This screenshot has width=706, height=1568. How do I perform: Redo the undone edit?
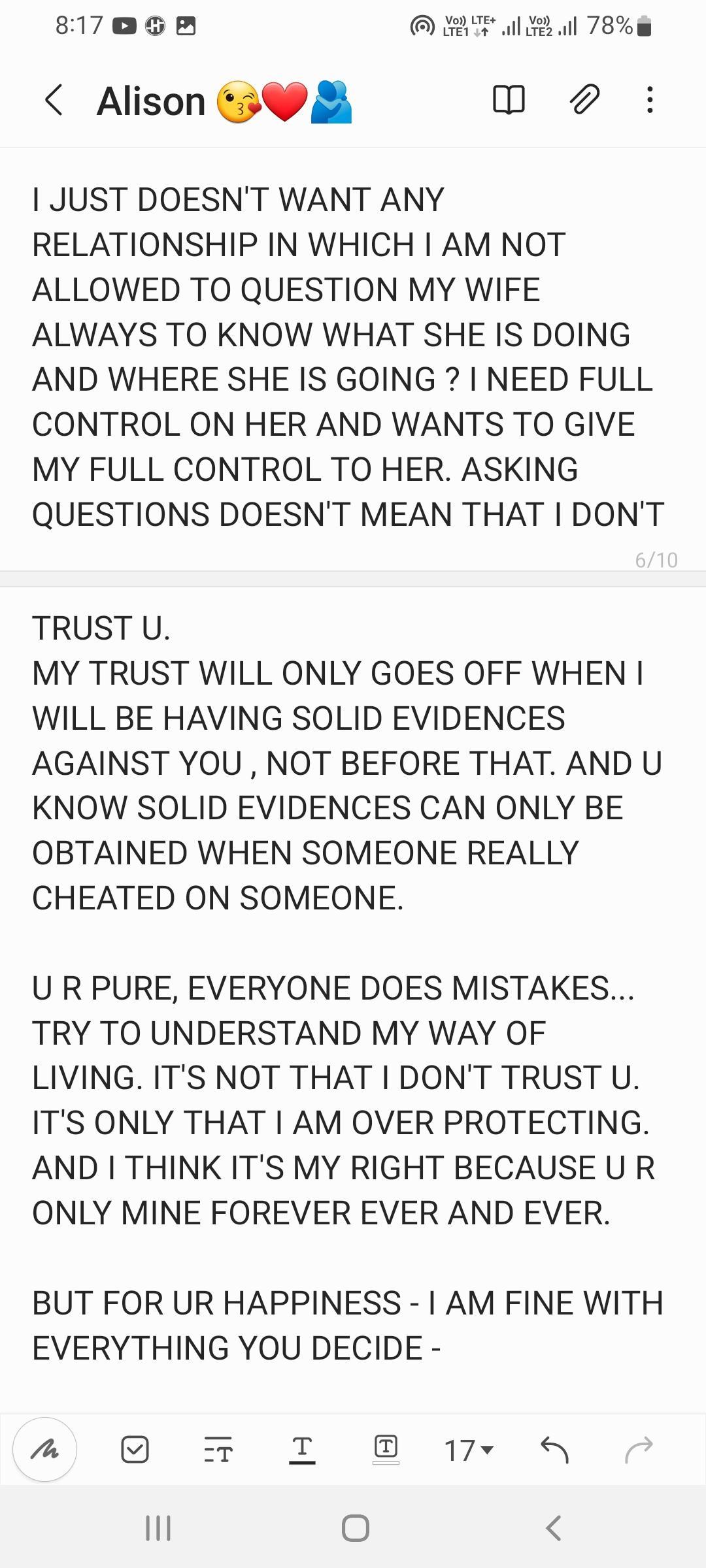(x=638, y=1450)
